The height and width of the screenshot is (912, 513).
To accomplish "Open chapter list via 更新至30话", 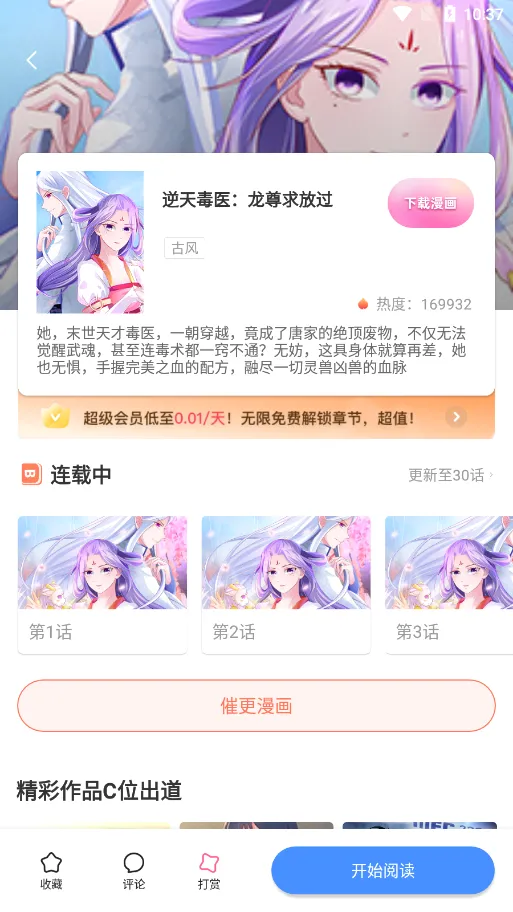I will coord(450,475).
